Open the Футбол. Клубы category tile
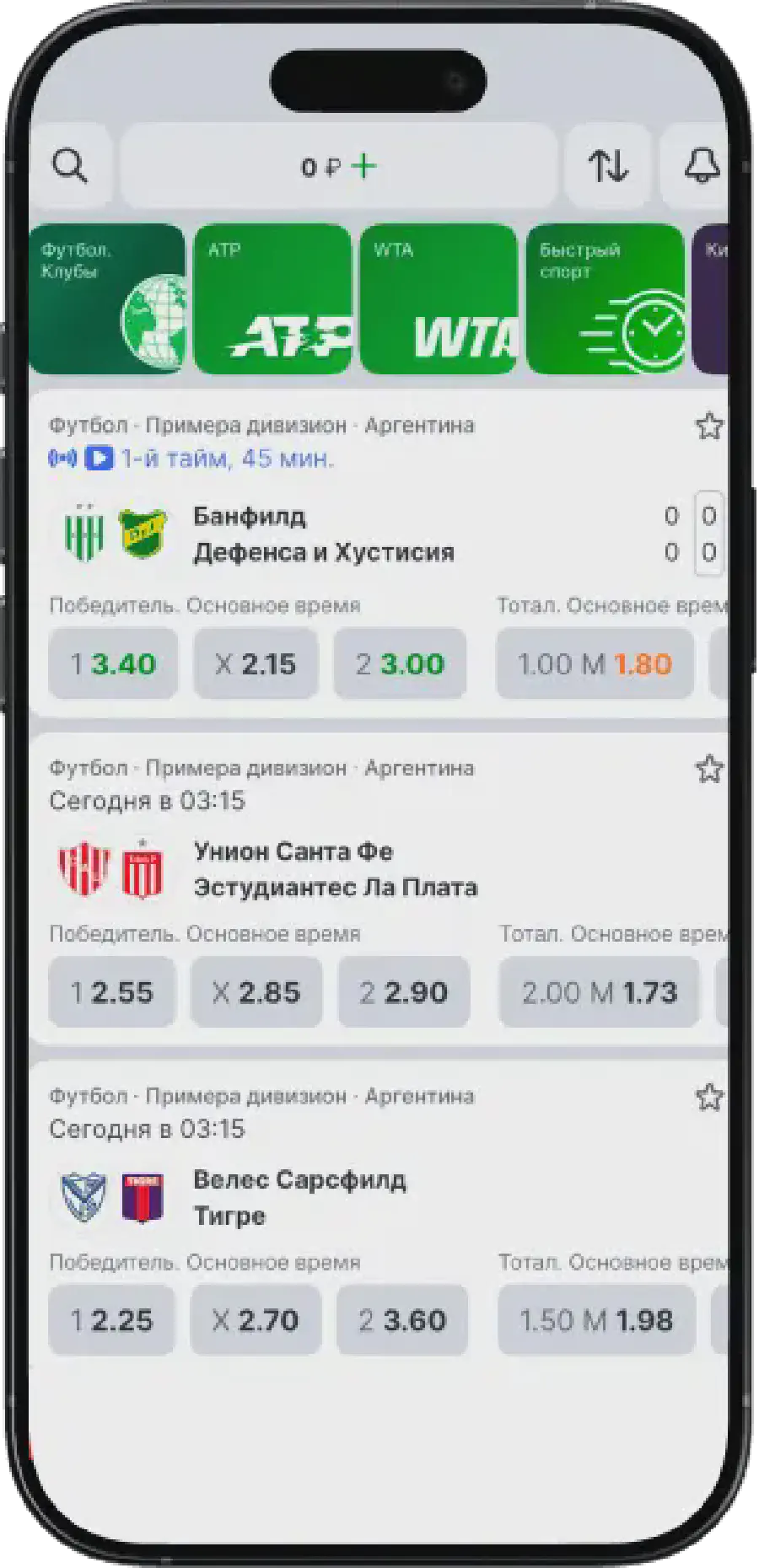Screen dimensions: 759x1568 click(107, 298)
